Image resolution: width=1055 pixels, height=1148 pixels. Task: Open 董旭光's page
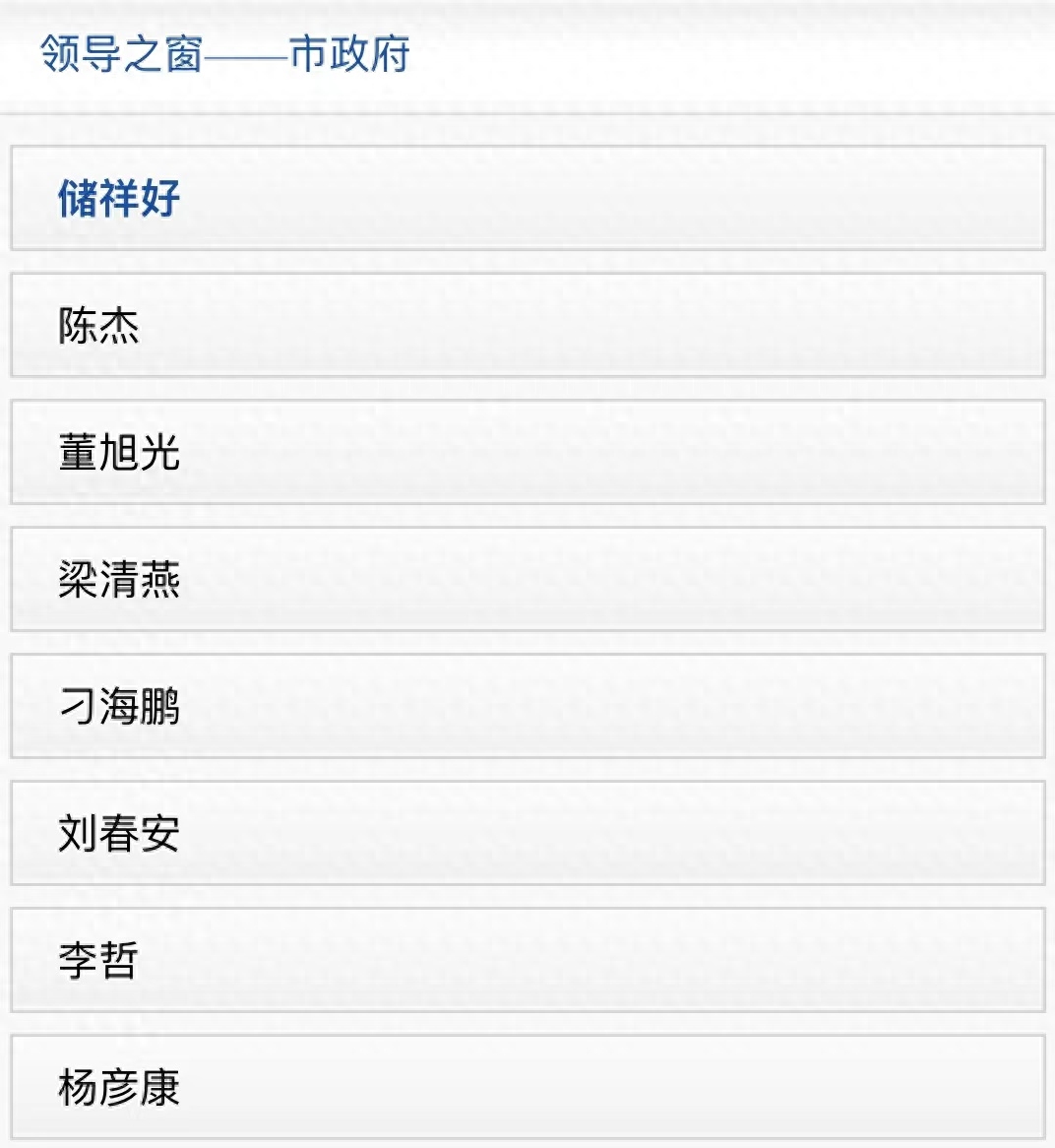click(119, 452)
